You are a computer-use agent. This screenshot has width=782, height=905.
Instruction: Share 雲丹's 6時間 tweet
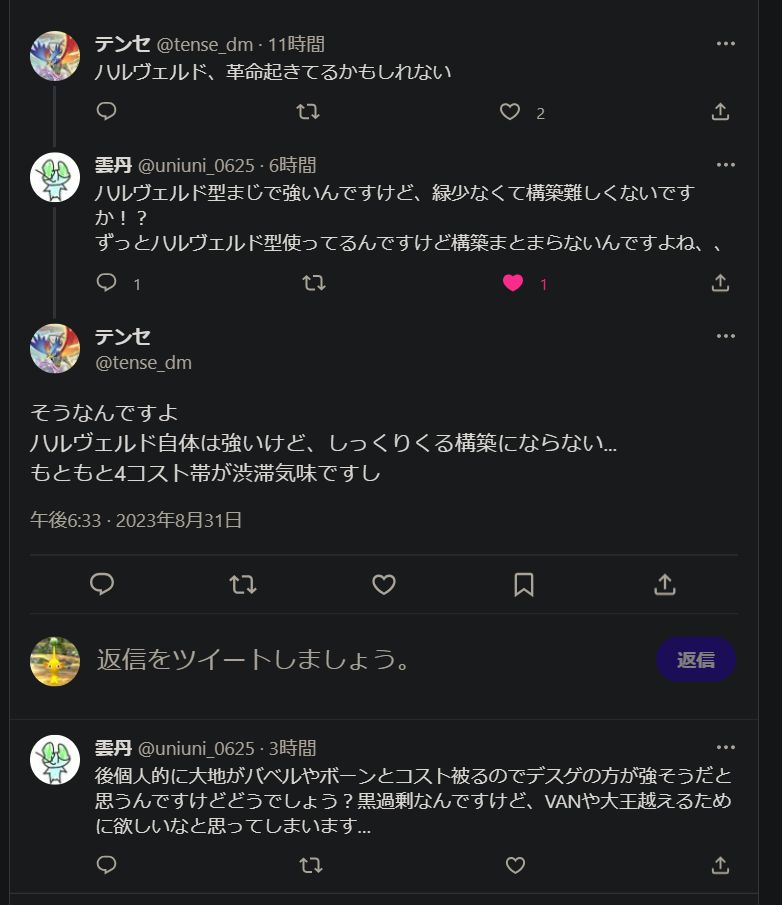click(720, 283)
